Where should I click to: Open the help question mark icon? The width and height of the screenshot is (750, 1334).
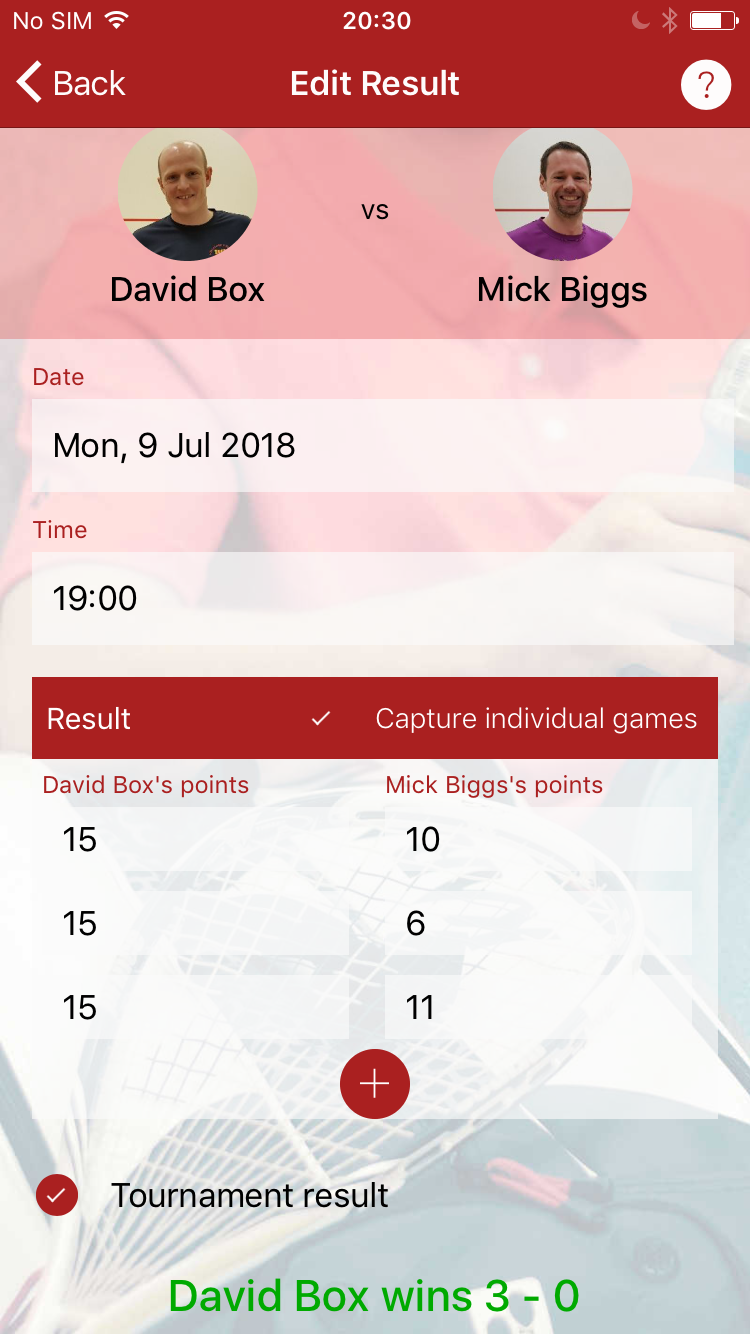(x=706, y=85)
